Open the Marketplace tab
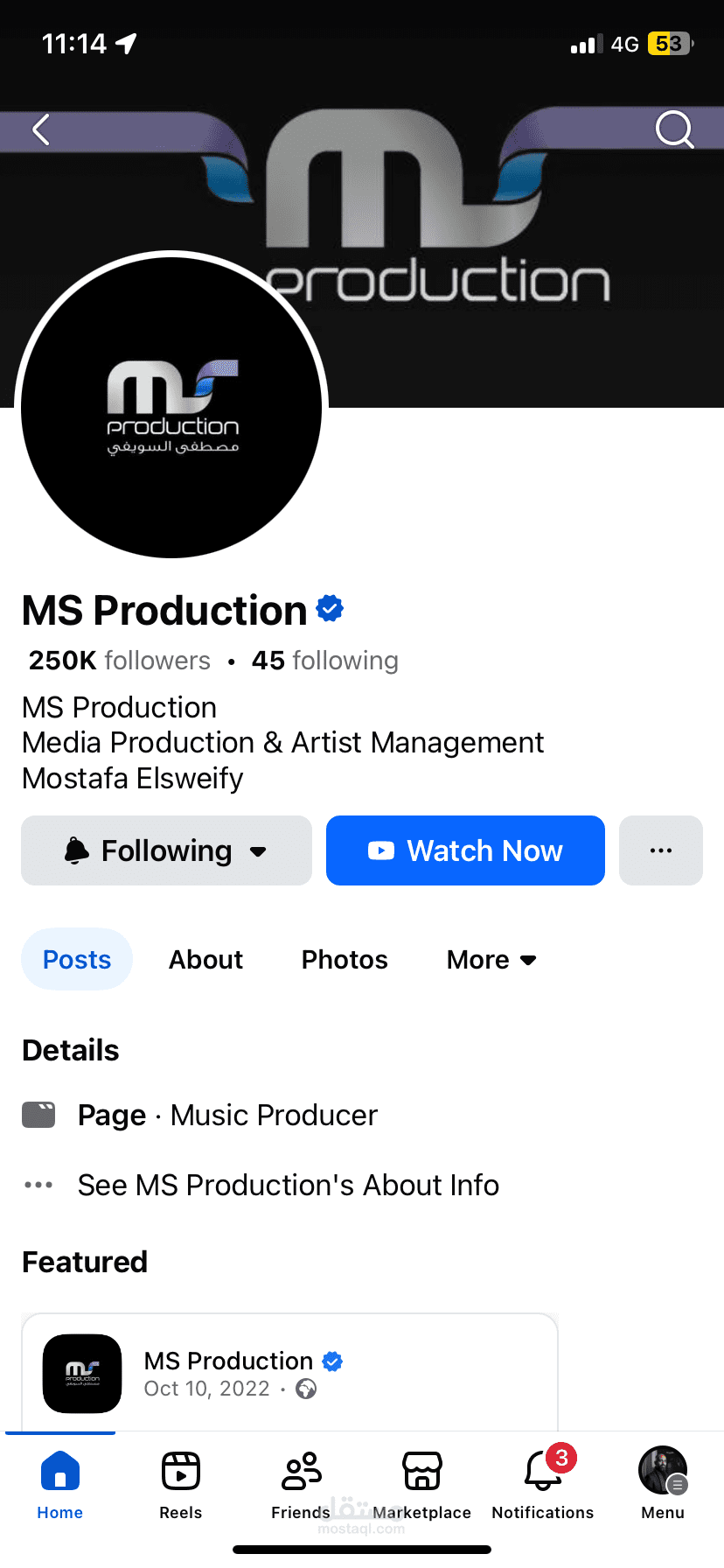 tap(421, 1485)
